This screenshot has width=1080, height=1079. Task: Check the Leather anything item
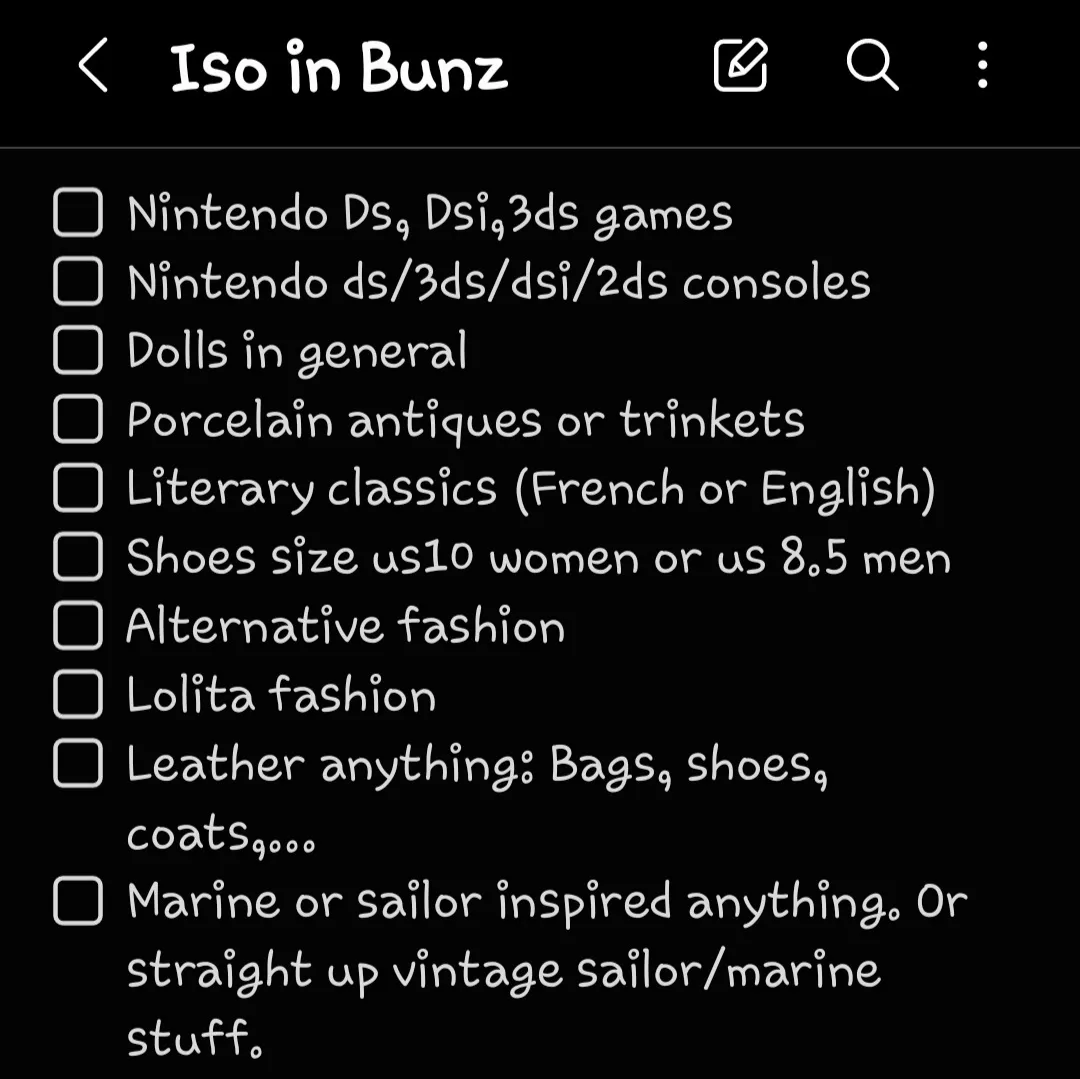tap(78, 765)
